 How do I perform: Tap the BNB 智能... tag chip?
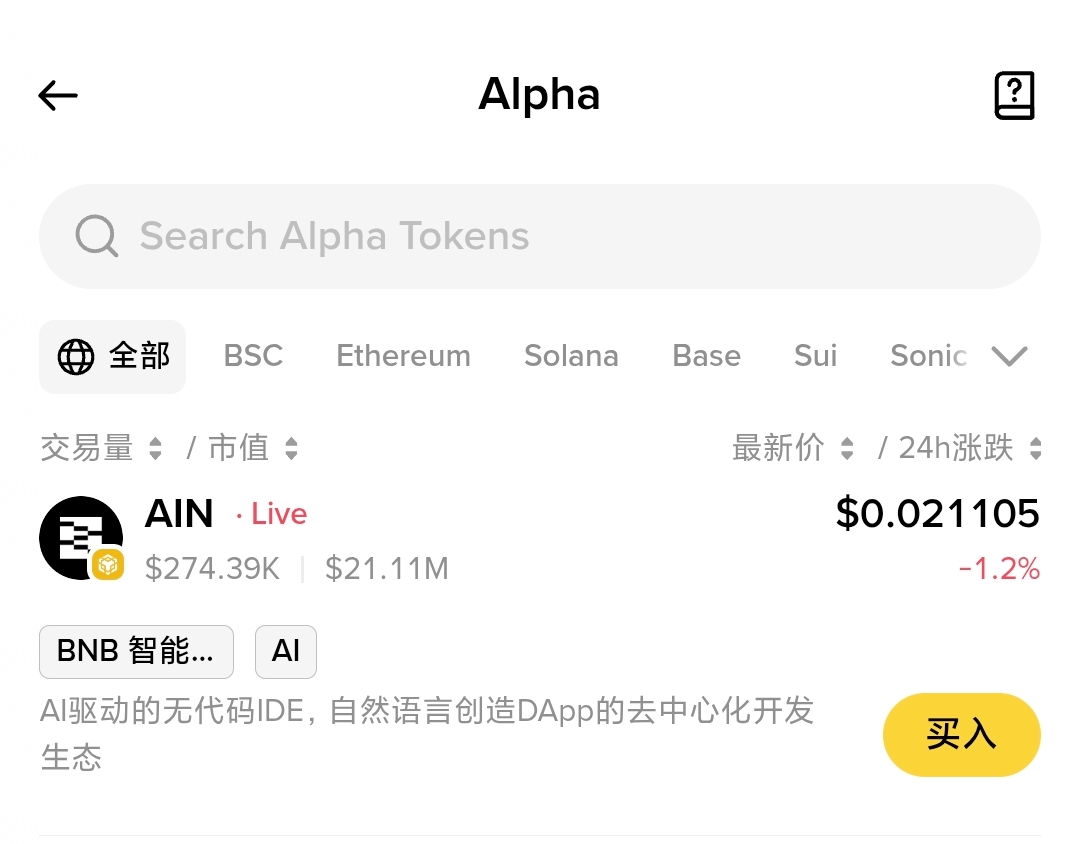(136, 651)
